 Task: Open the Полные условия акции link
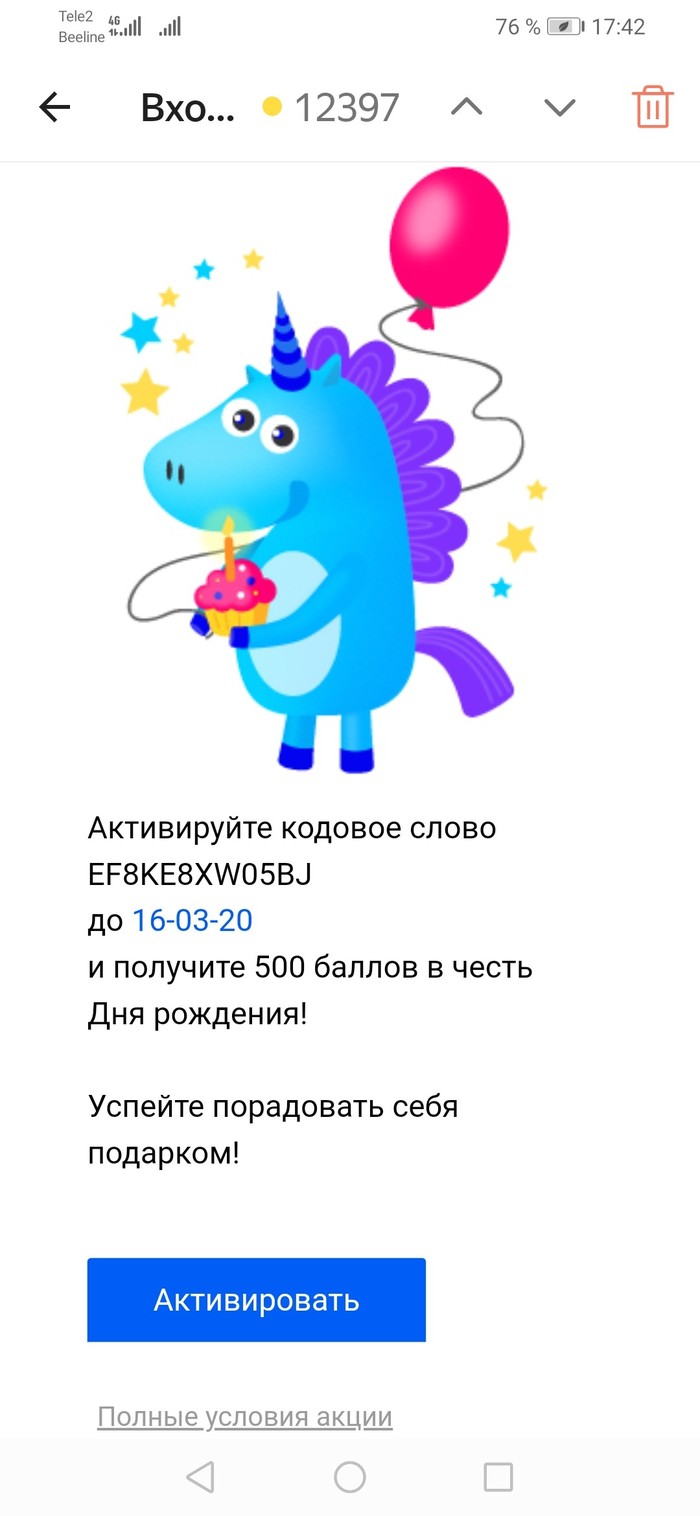pos(245,1416)
